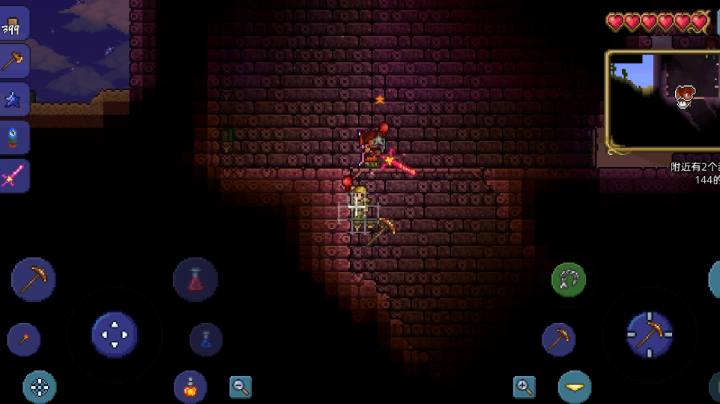
Task: Tap the pickaxe aim joystick
Action: (x=649, y=334)
